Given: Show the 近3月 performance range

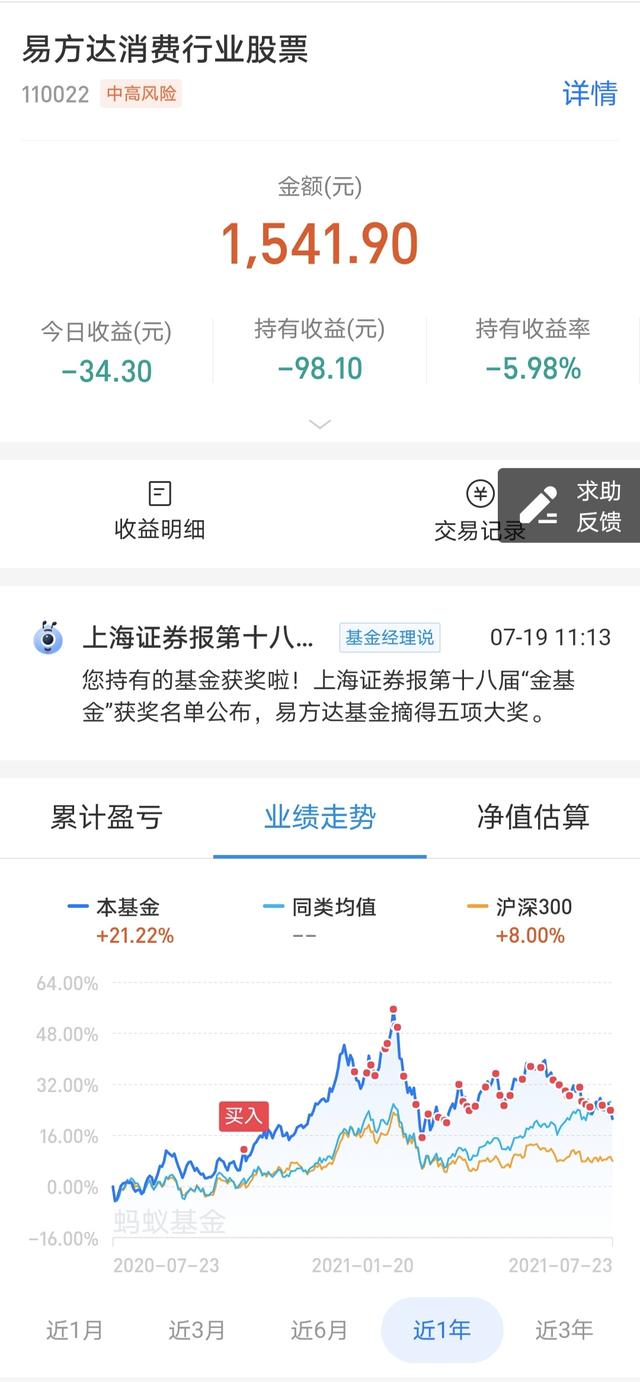Looking at the screenshot, I should click(x=197, y=1330).
